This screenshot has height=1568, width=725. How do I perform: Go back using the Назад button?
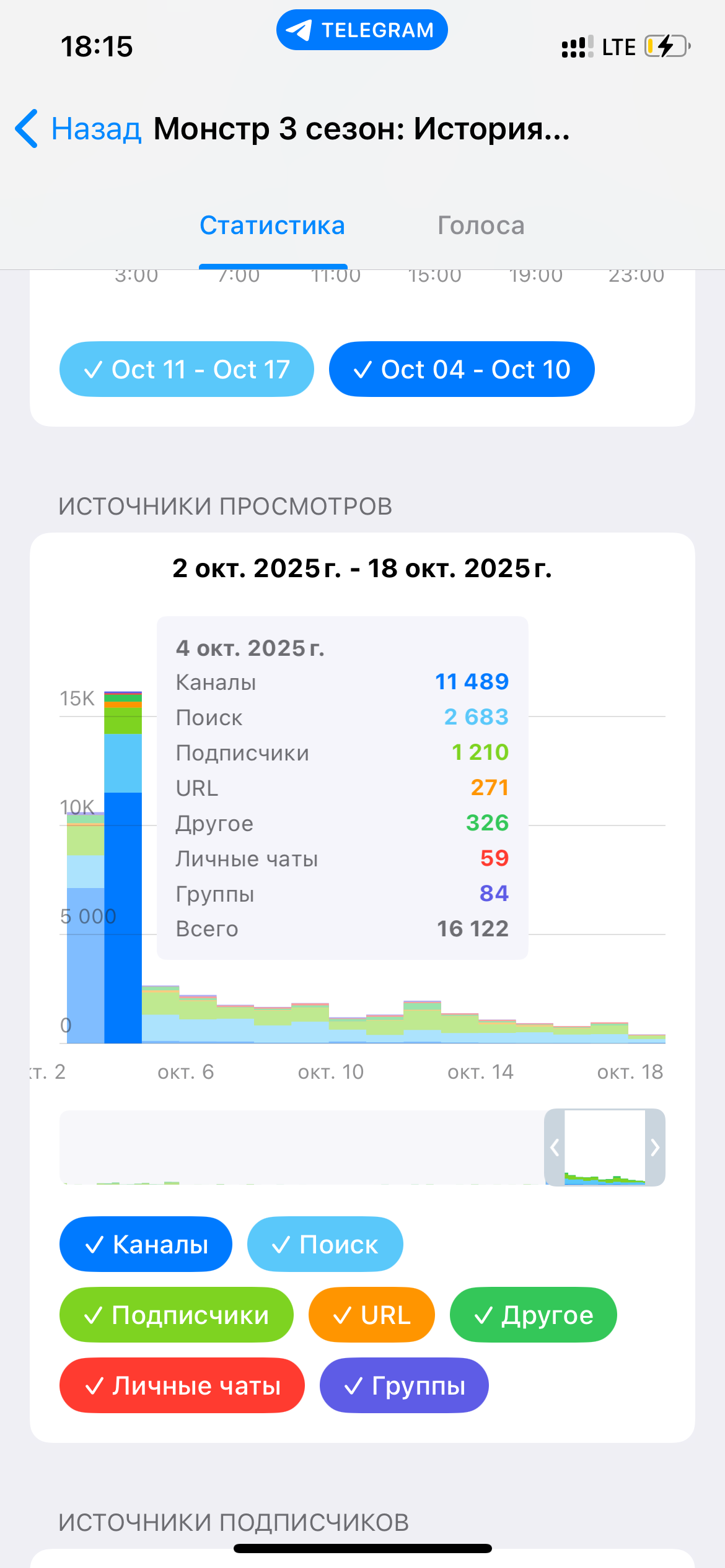pyautogui.click(x=79, y=129)
